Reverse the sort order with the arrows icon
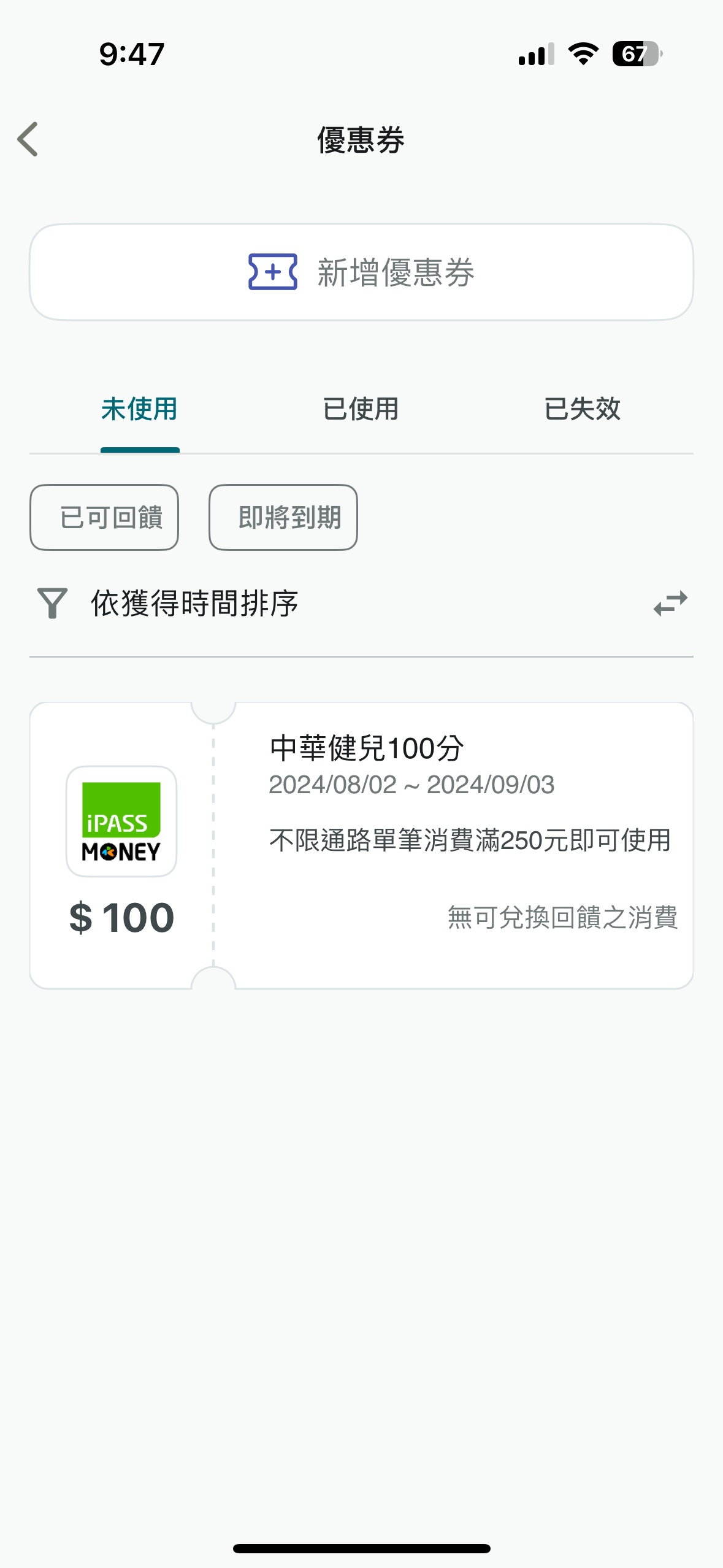723x1568 pixels. (x=670, y=603)
